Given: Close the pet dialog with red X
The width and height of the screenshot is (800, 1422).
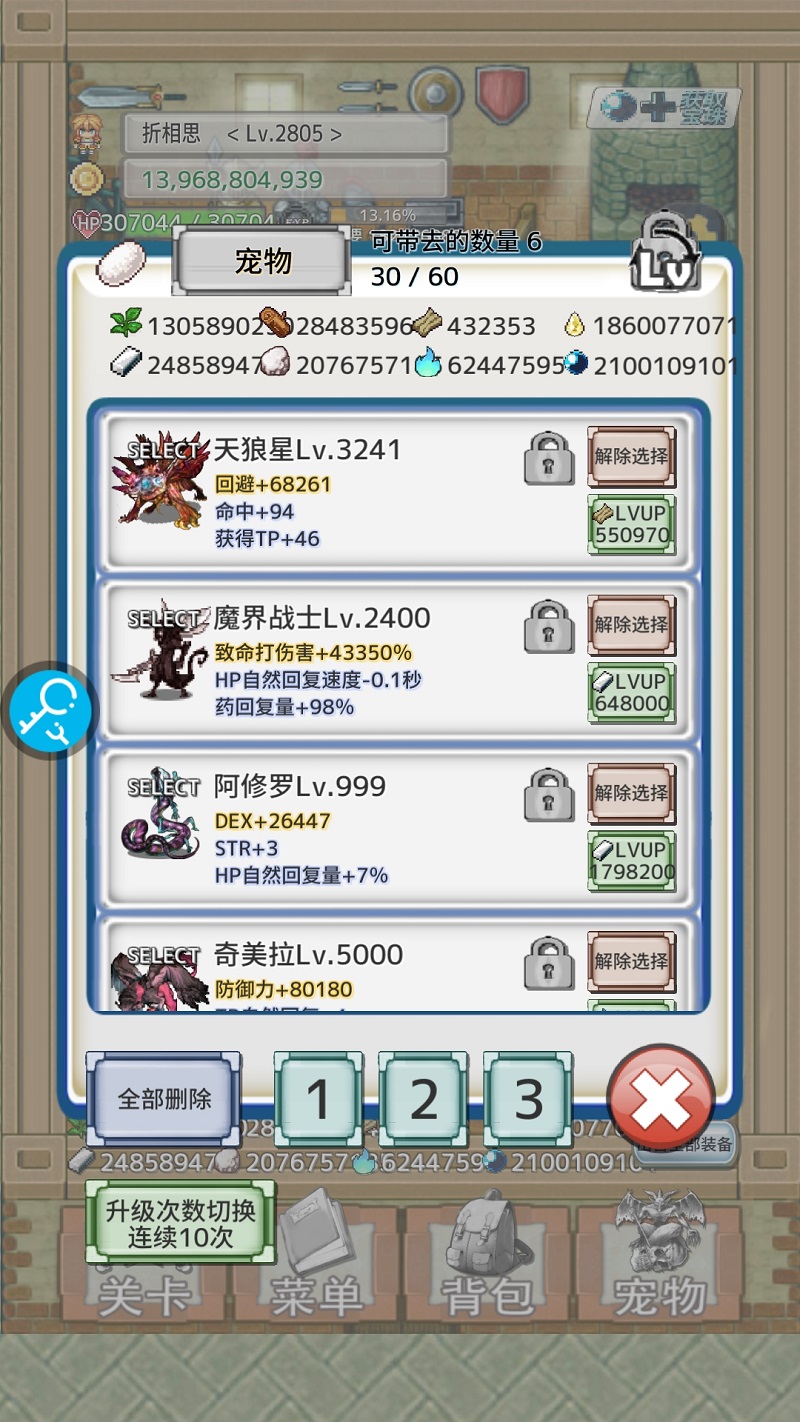Looking at the screenshot, I should tap(660, 1098).
